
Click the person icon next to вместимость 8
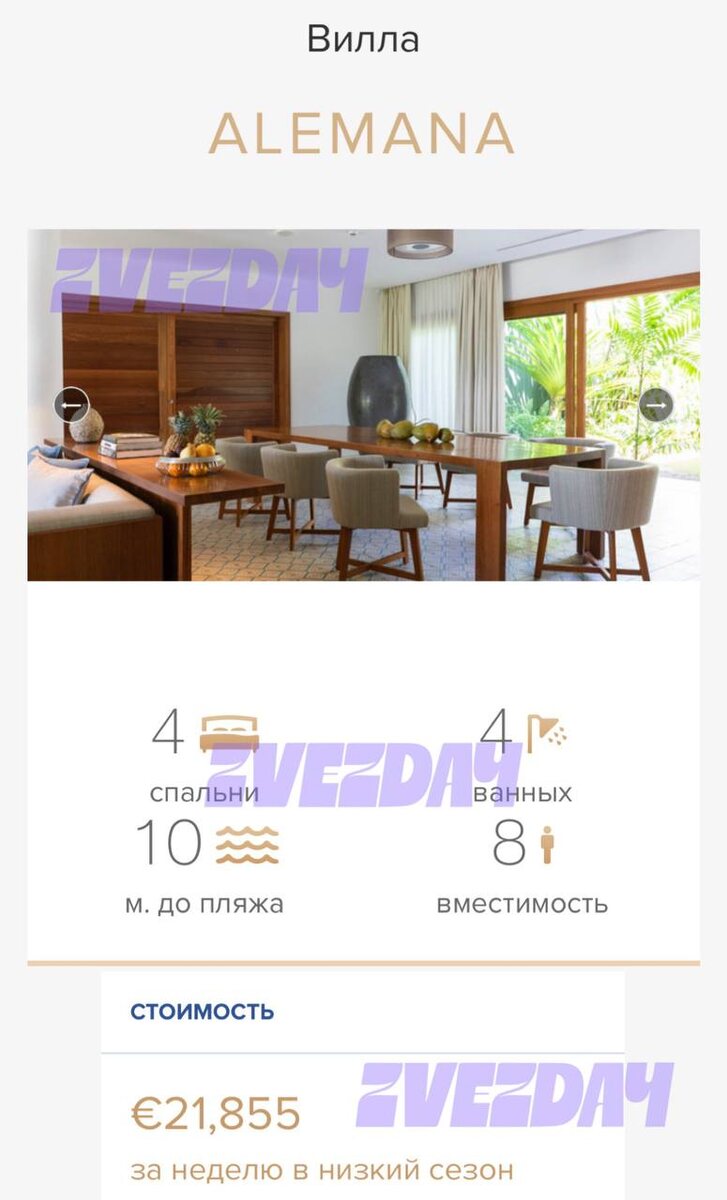(x=546, y=845)
